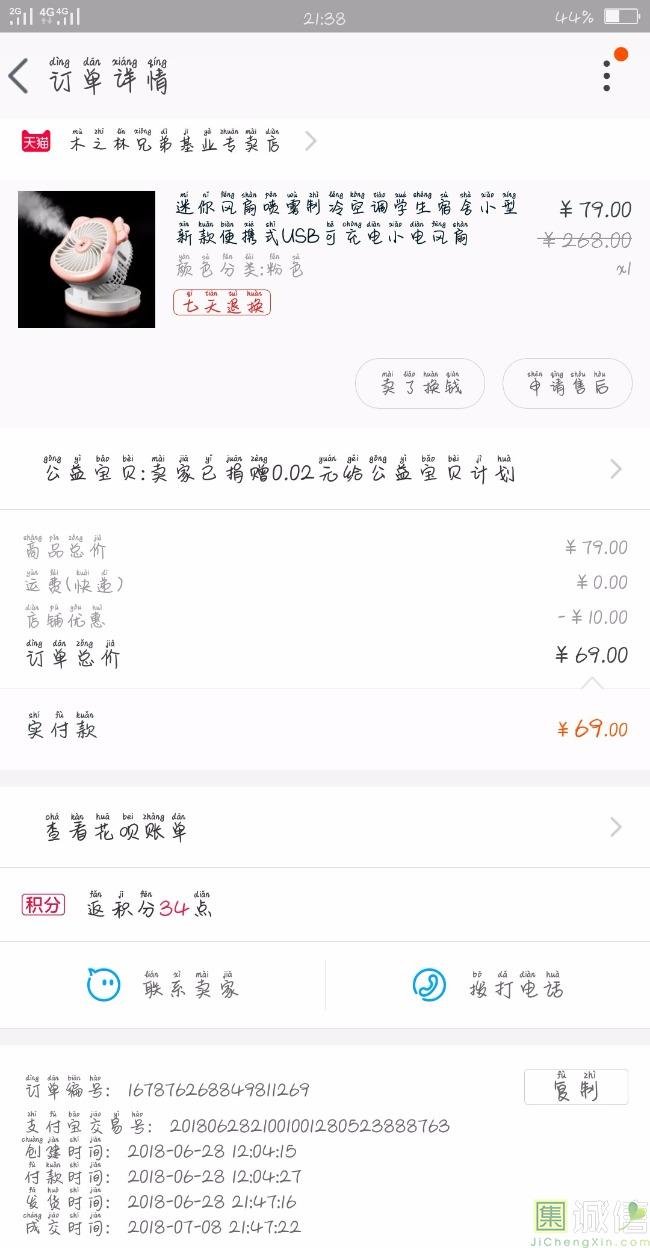This screenshot has width=650, height=1248.
Task: Open the three-dot overflow menu
Action: pos(607,75)
